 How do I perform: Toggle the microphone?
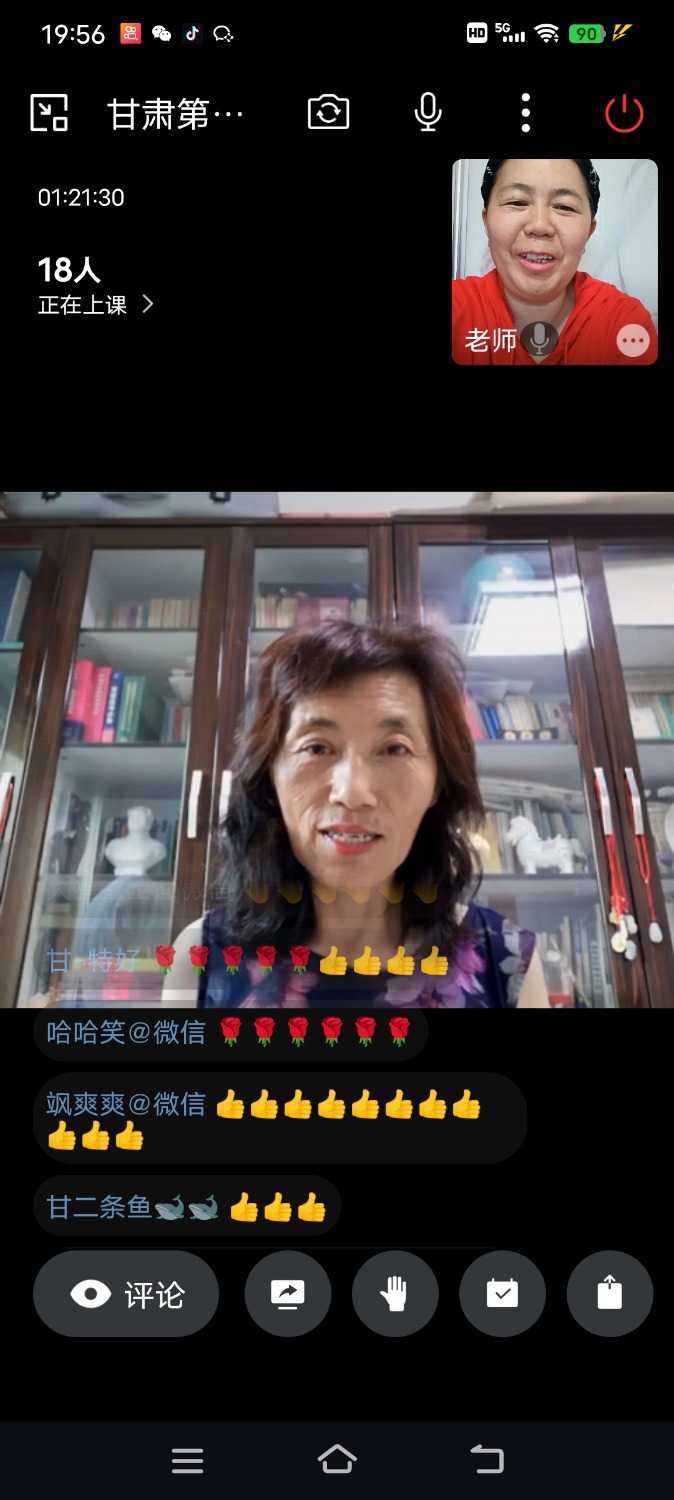coord(428,113)
